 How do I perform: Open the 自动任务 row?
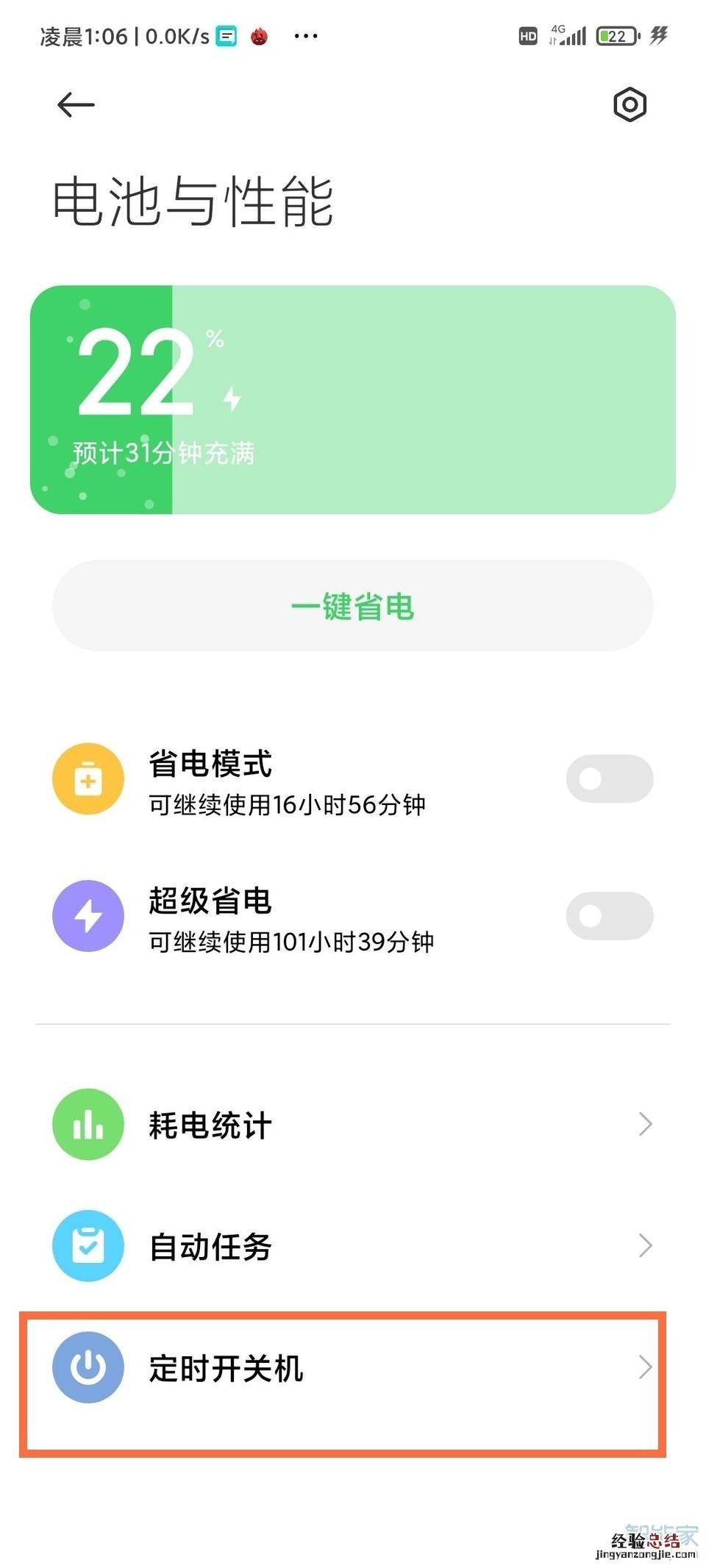[352, 1246]
